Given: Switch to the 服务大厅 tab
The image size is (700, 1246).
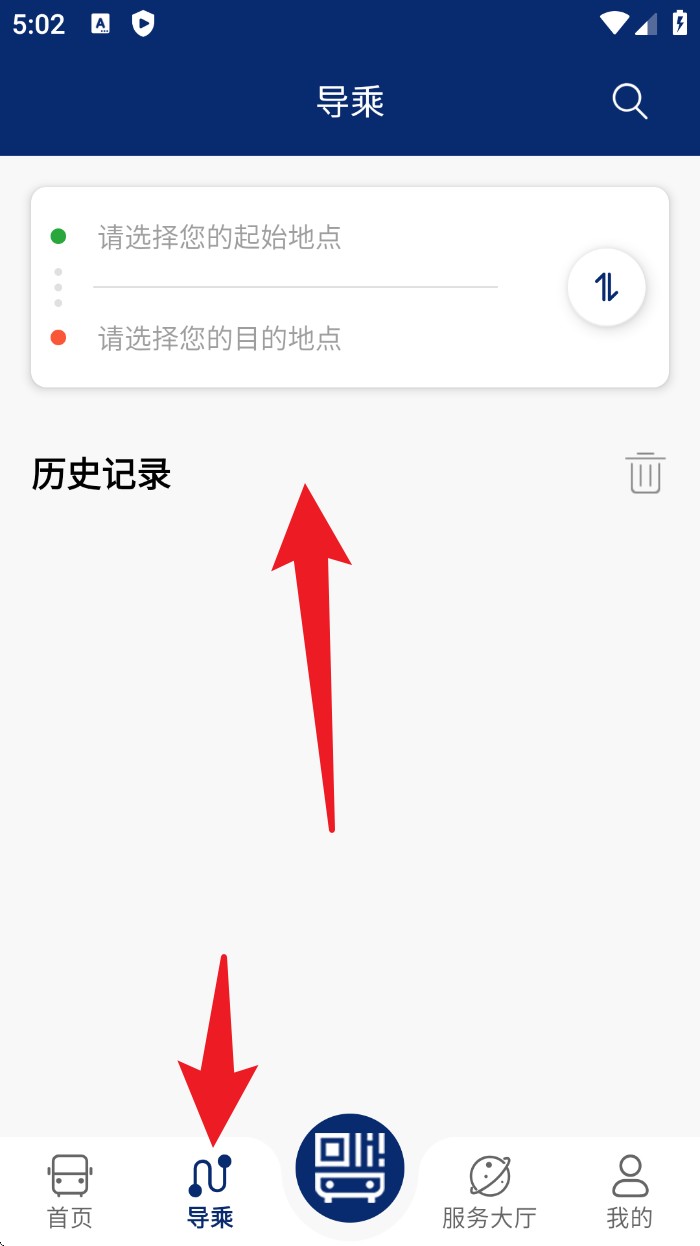Looking at the screenshot, I should tap(490, 1191).
